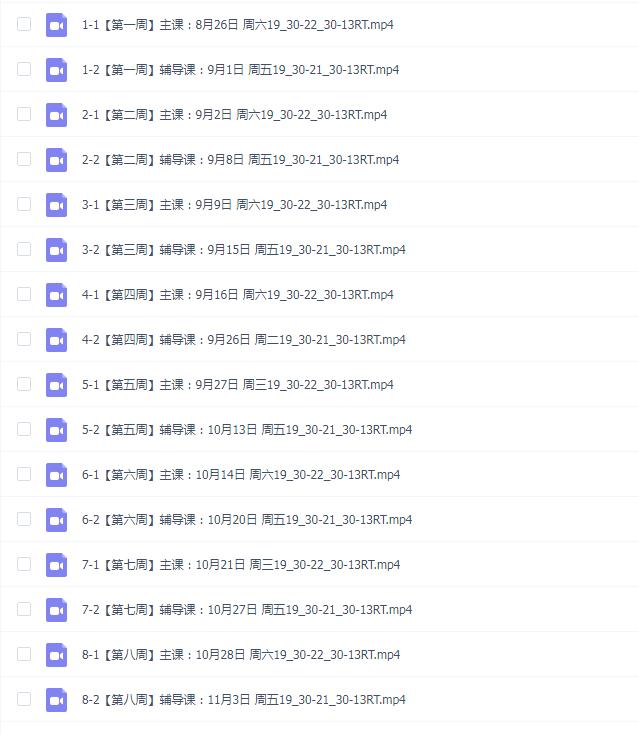The width and height of the screenshot is (639, 735).
Task: Open video 1-1 第一周 主课 8月26日
Action: click(x=237, y=24)
